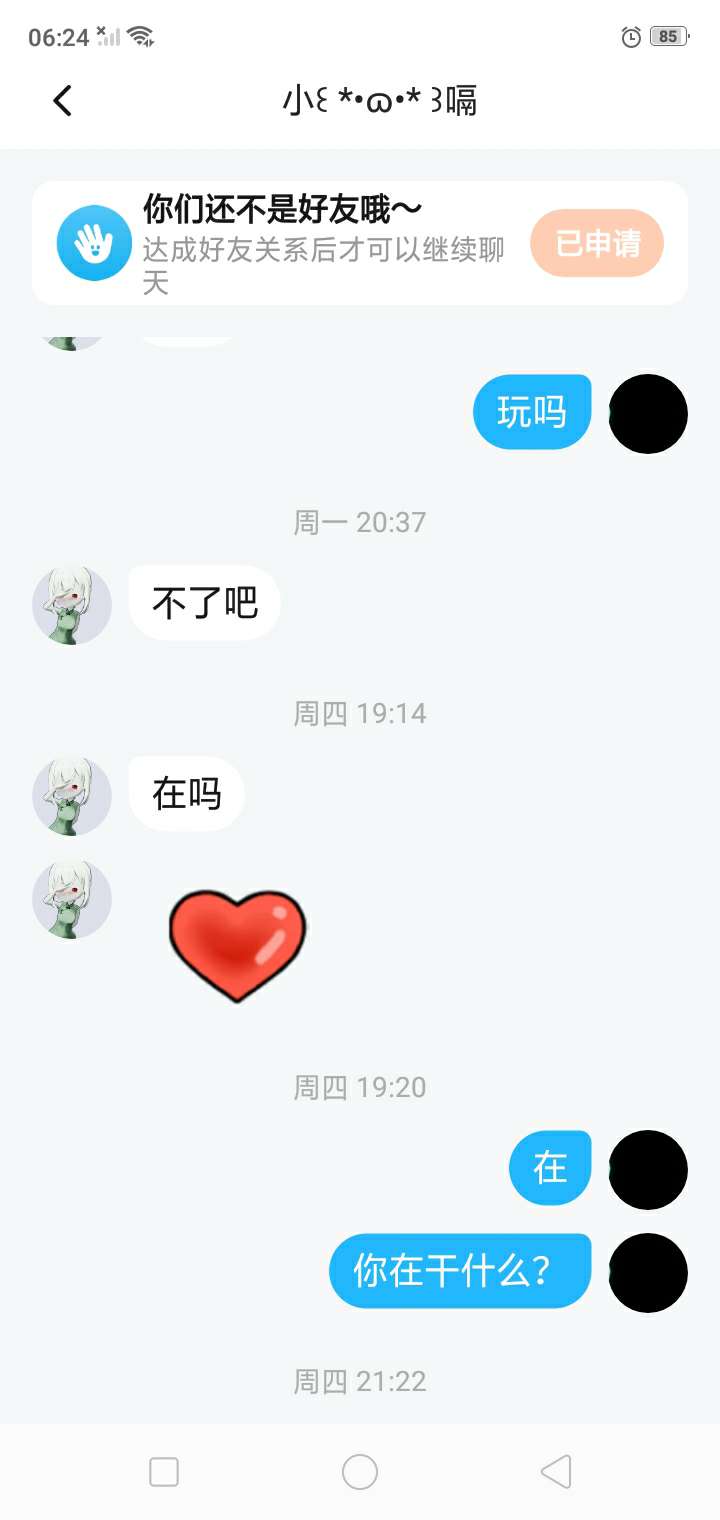Tap the system back triangle
720x1520 pixels.
pos(556,1472)
